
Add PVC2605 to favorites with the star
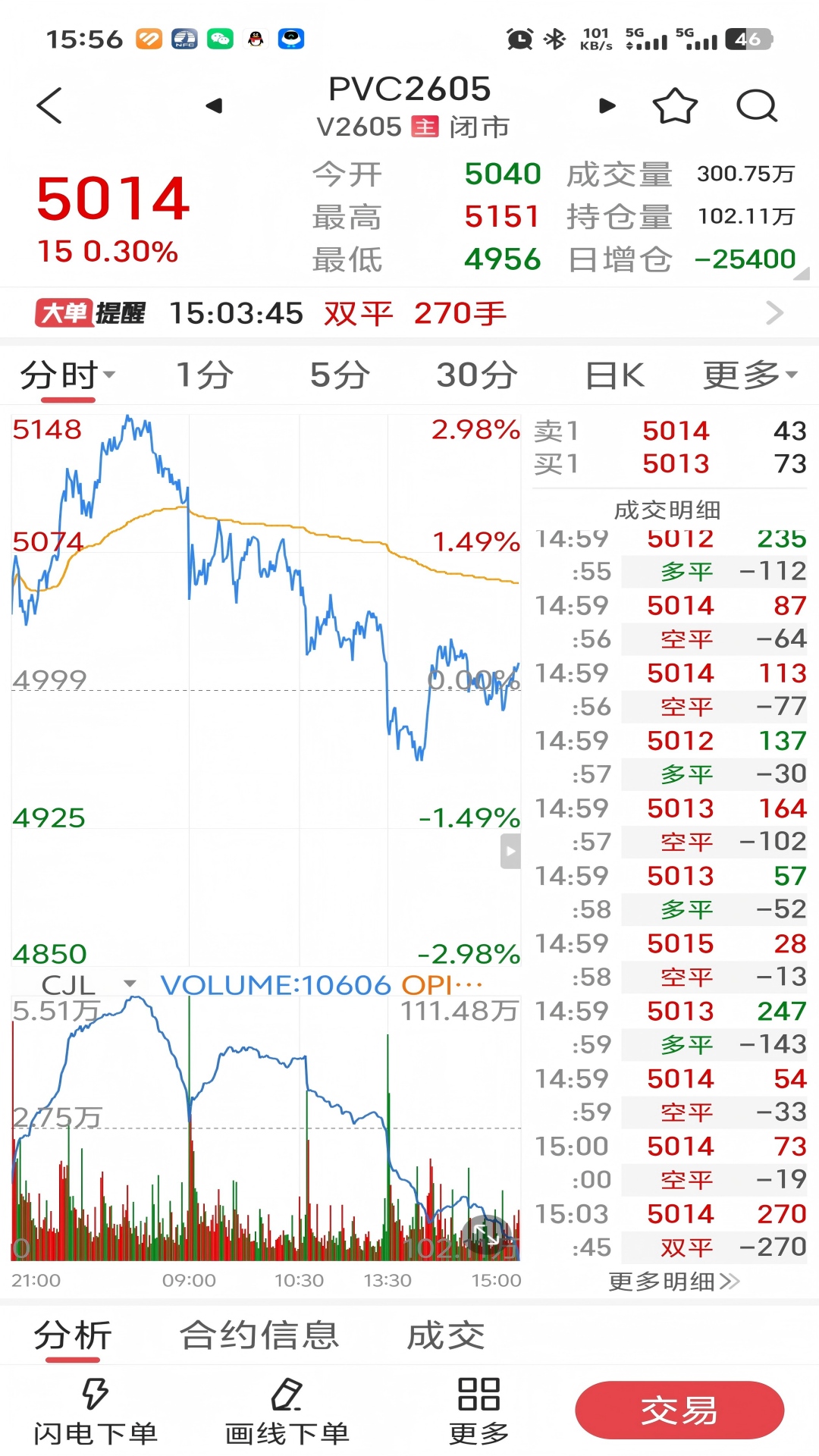pos(675,106)
